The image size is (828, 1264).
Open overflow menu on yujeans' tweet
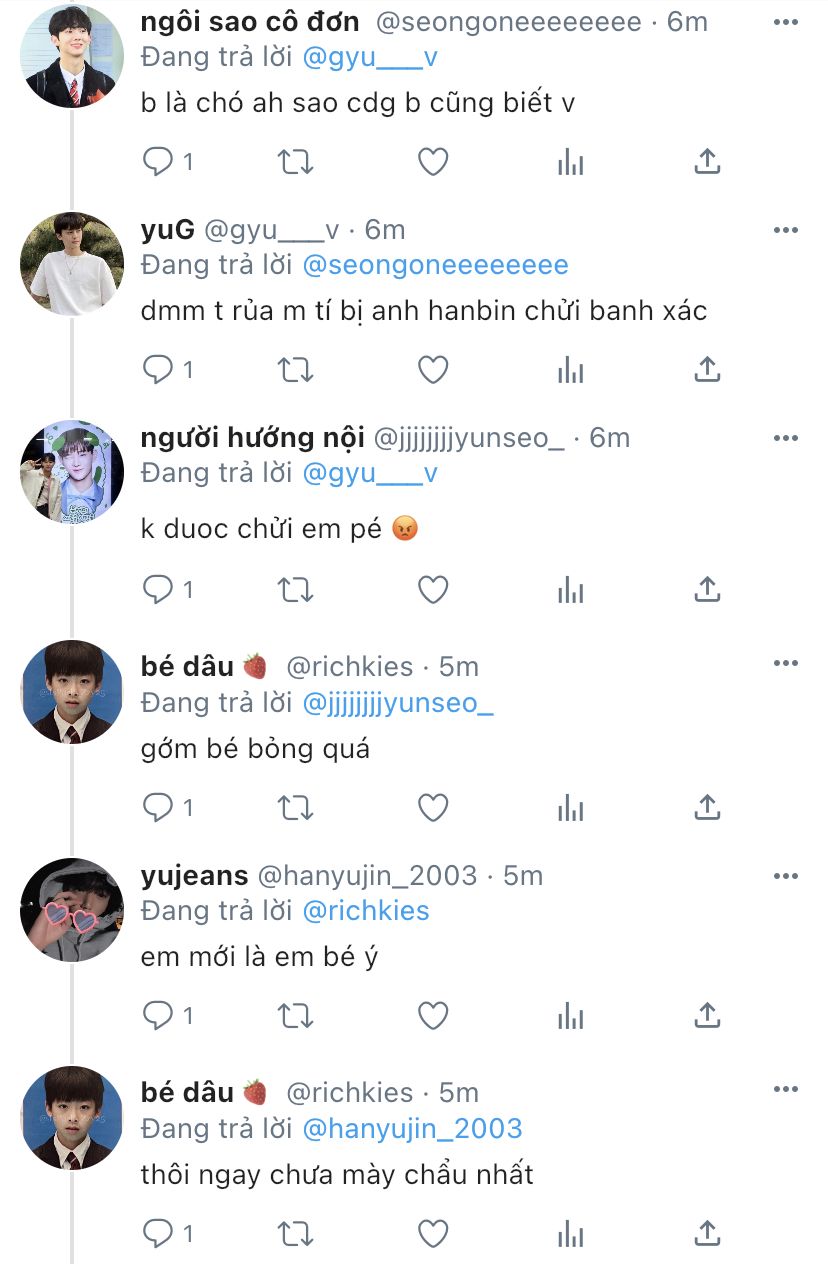(786, 877)
